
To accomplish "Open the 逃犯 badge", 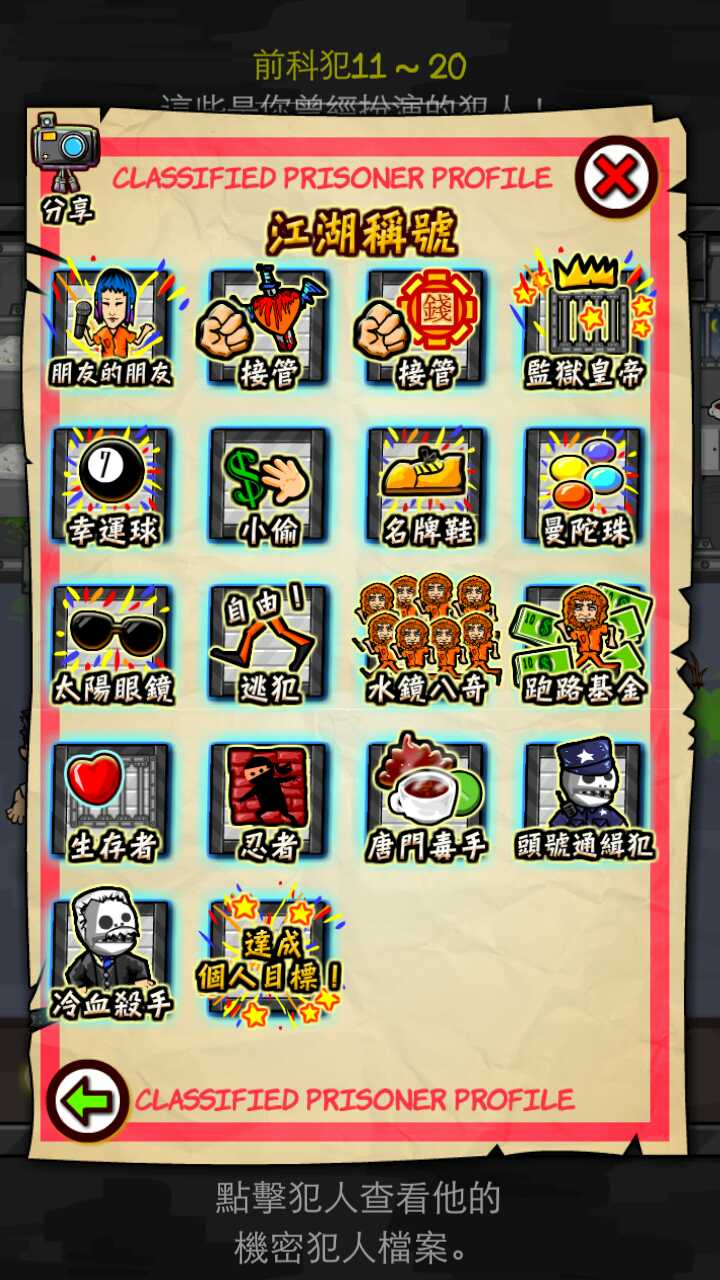I will click(x=268, y=643).
